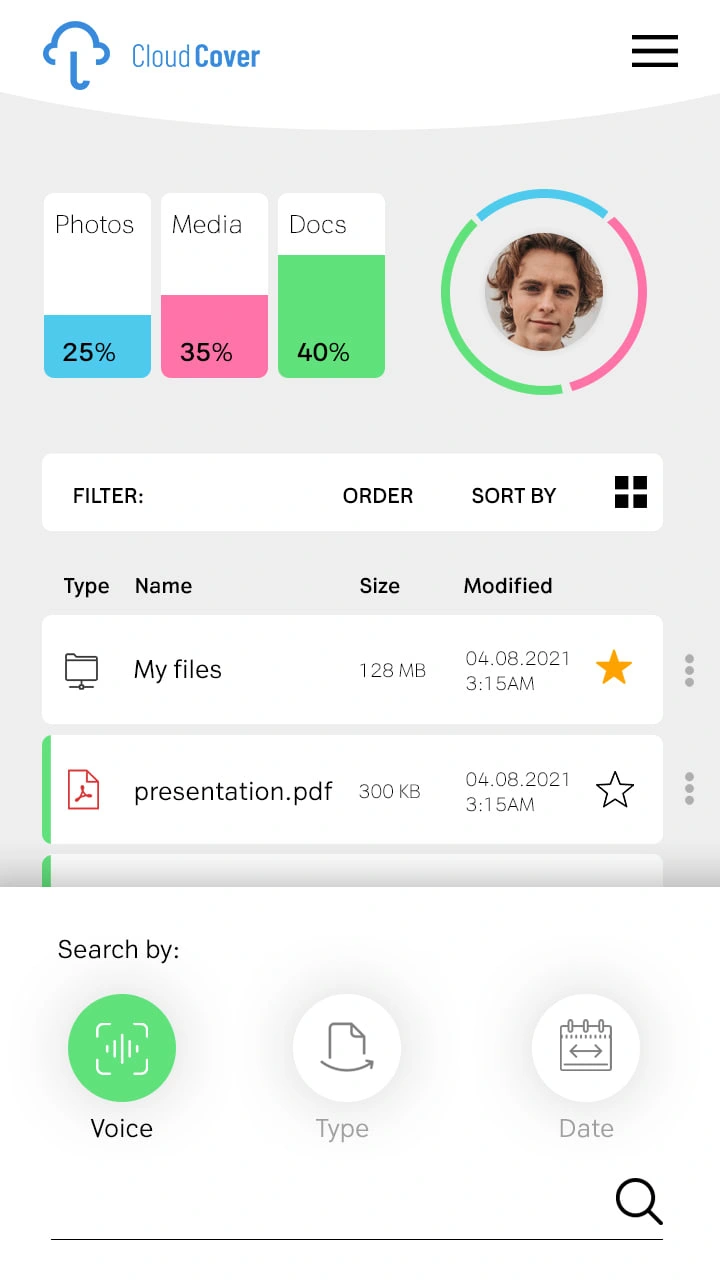The height and width of the screenshot is (1280, 720).
Task: Open more options for My files
Action: click(690, 670)
